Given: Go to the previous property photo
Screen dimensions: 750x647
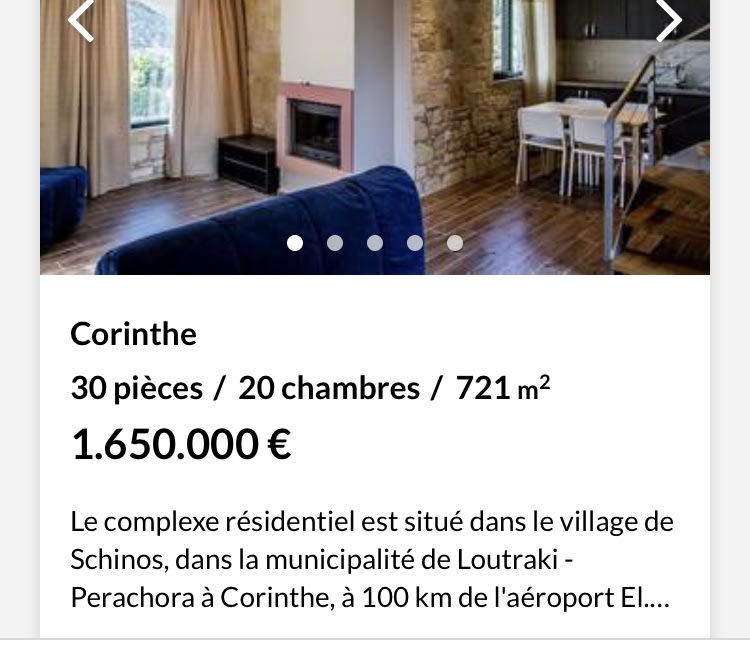Looking at the screenshot, I should 81,20.
